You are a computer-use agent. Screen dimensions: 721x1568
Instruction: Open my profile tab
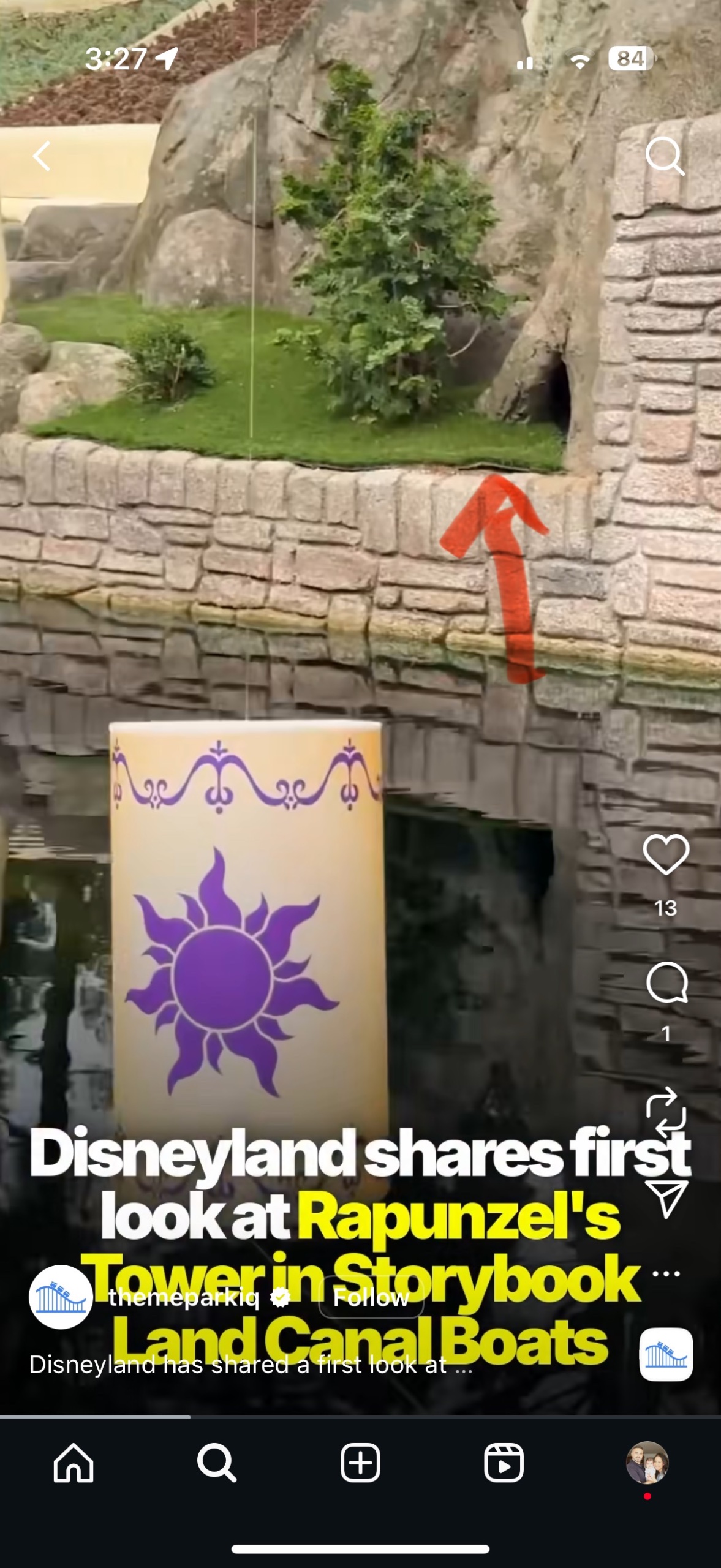[647, 1463]
